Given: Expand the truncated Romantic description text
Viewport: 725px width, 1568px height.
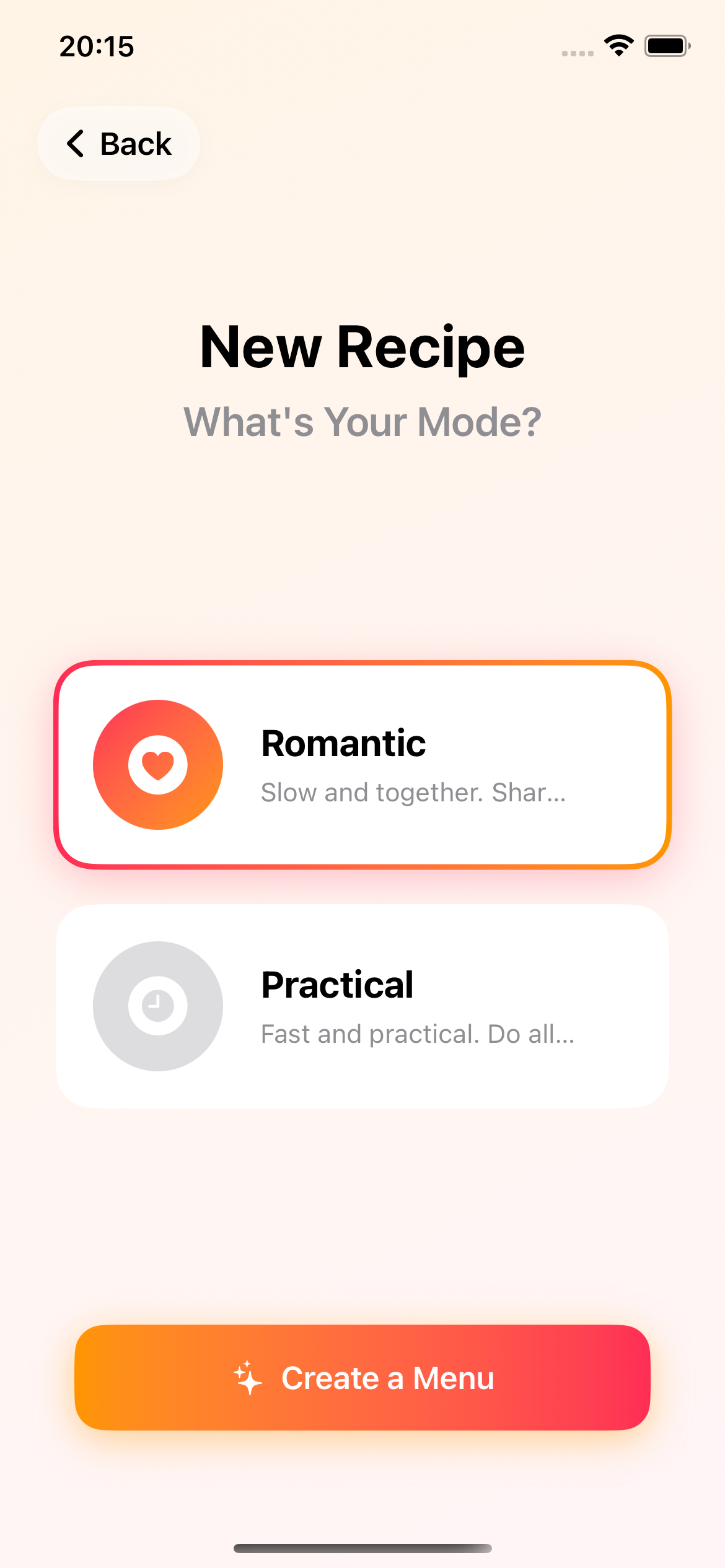Looking at the screenshot, I should pyautogui.click(x=413, y=793).
